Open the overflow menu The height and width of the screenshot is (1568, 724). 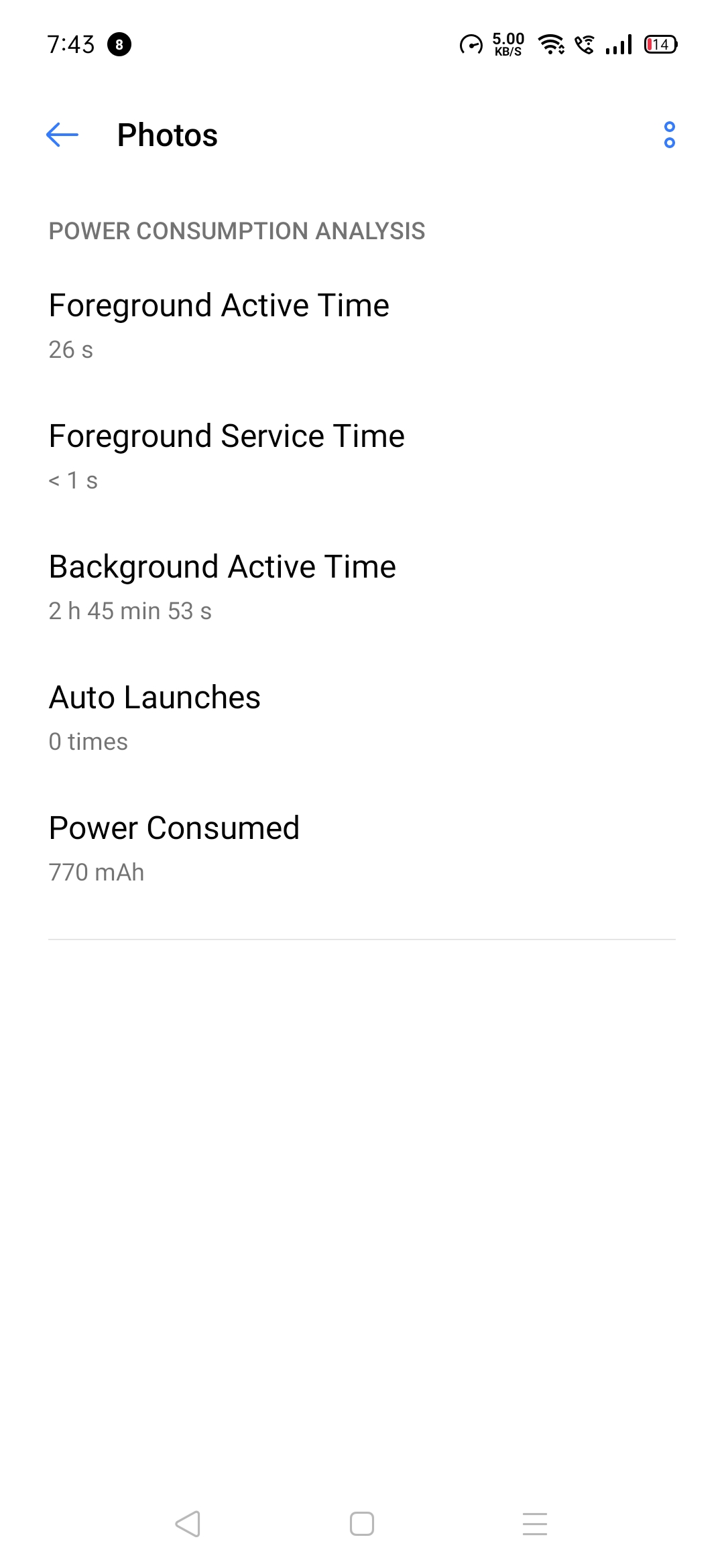coord(669,135)
